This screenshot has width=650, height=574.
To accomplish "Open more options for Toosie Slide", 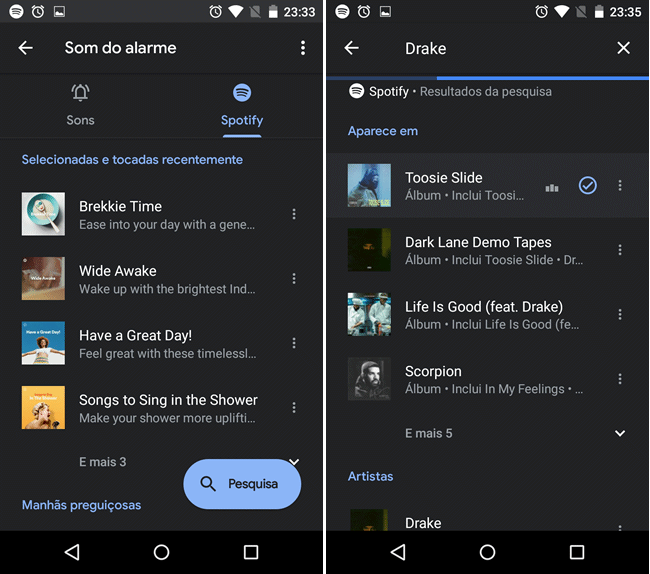I will tap(620, 186).
